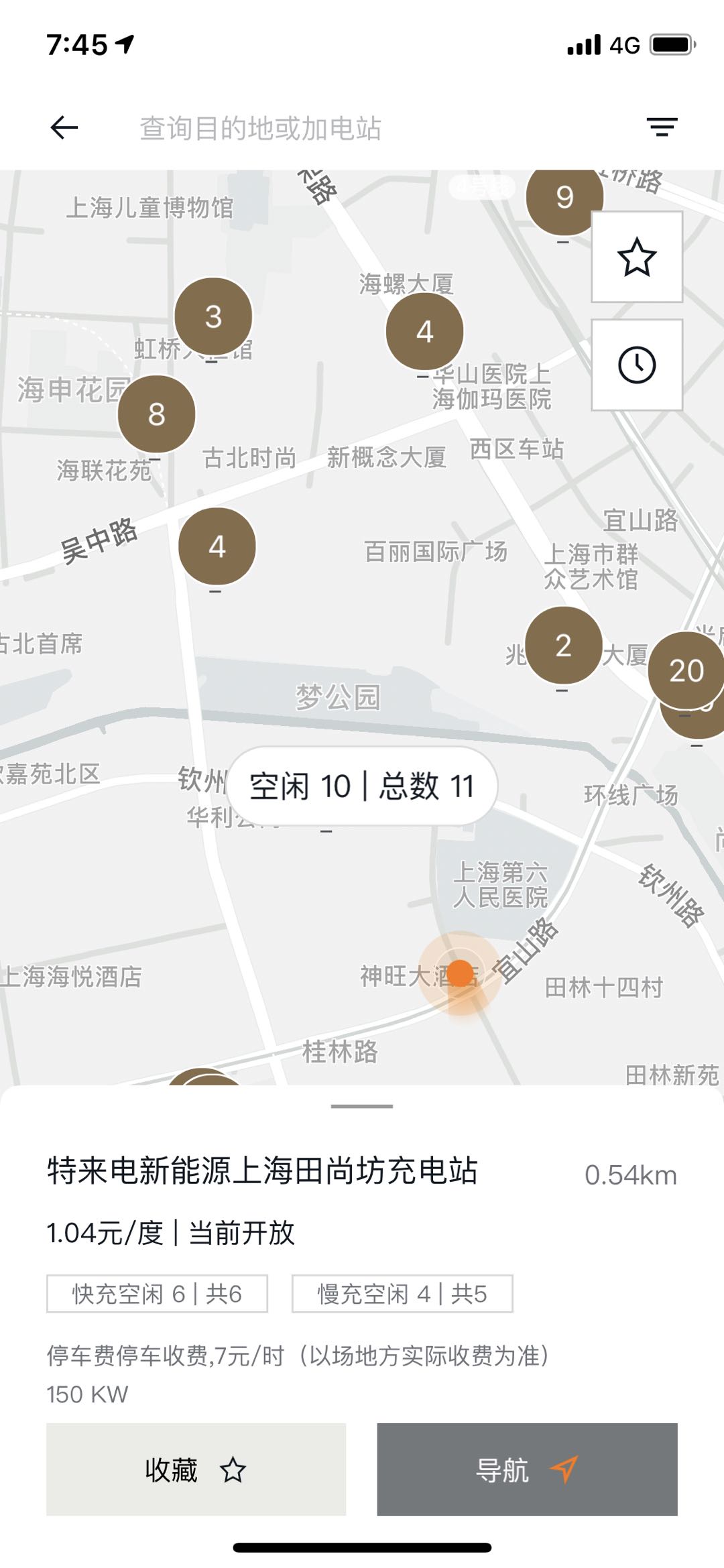Select the station cluster marked 3
Screen dimensions: 724x1568
(213, 316)
